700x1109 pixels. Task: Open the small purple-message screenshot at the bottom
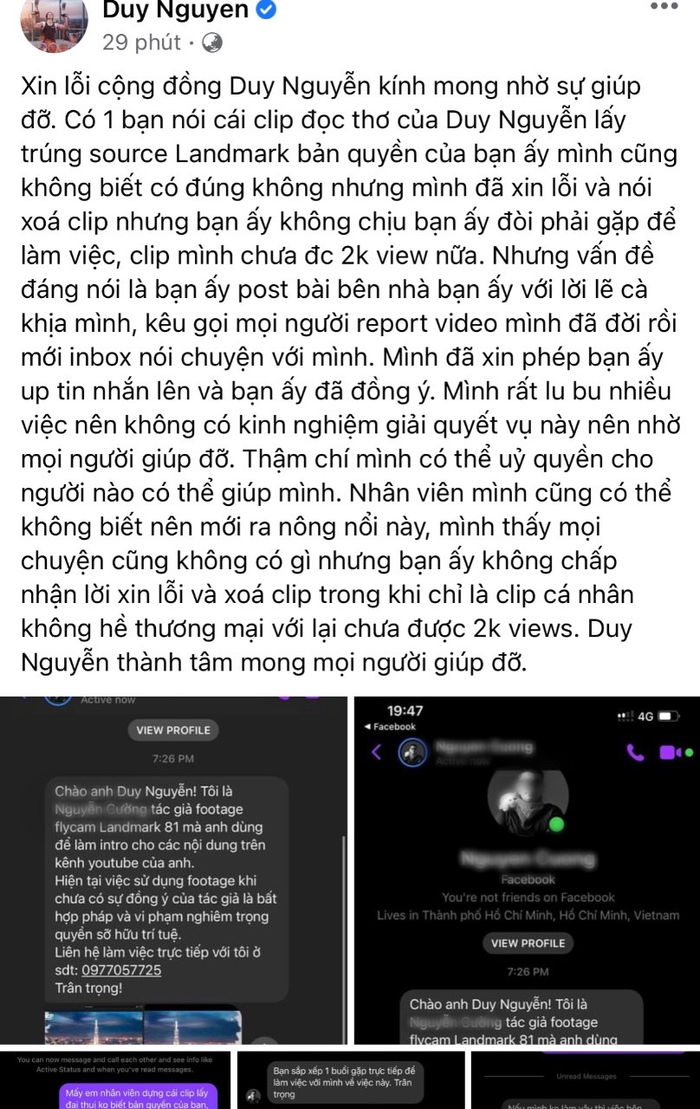click(114, 1080)
